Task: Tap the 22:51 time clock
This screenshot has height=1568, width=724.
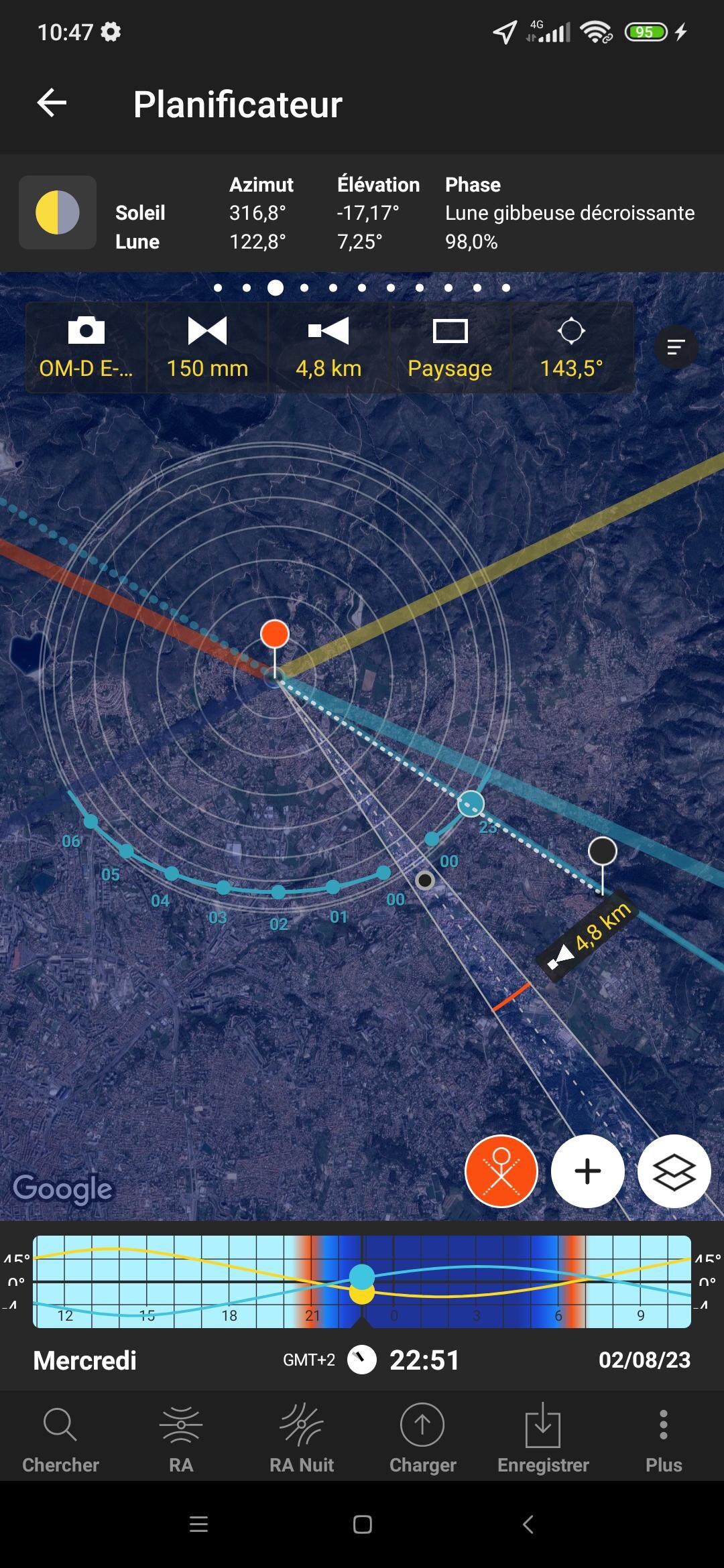Action: [424, 1360]
